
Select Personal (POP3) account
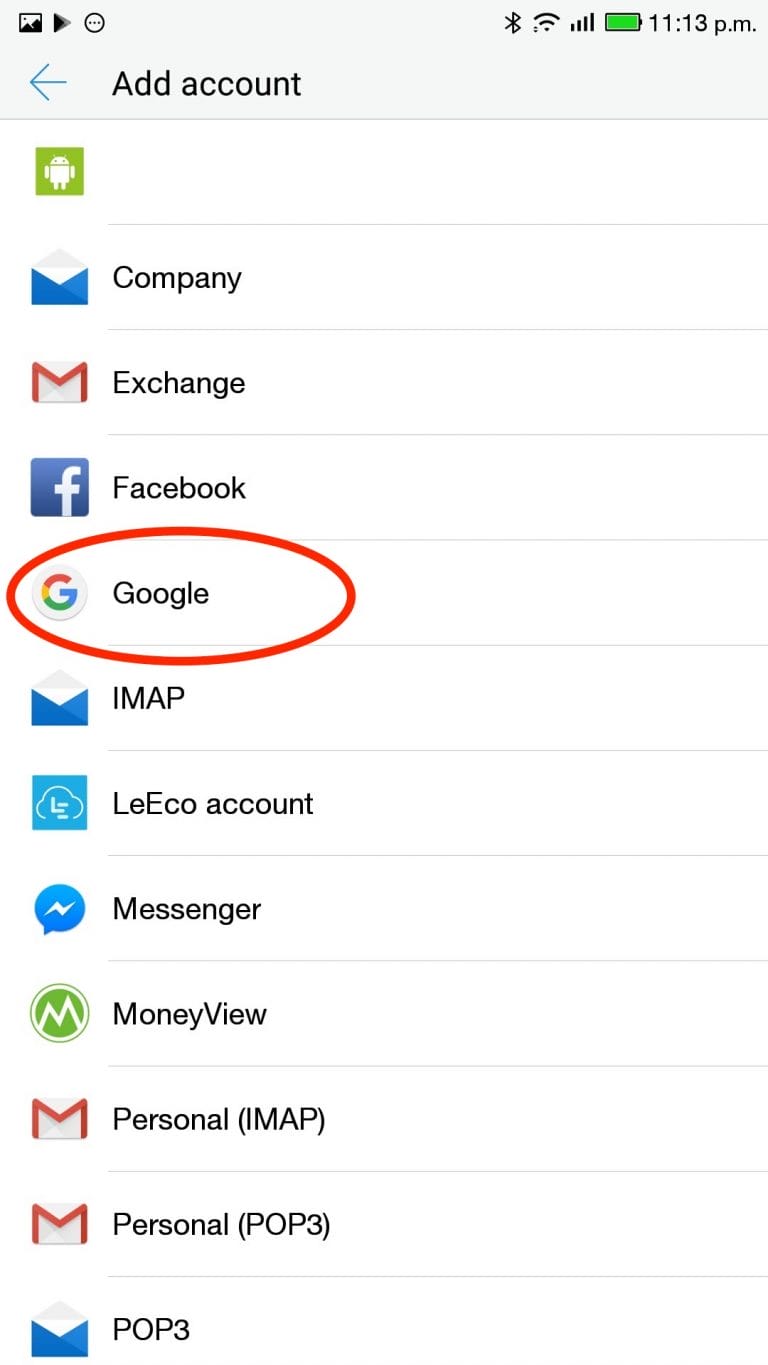pos(384,1224)
